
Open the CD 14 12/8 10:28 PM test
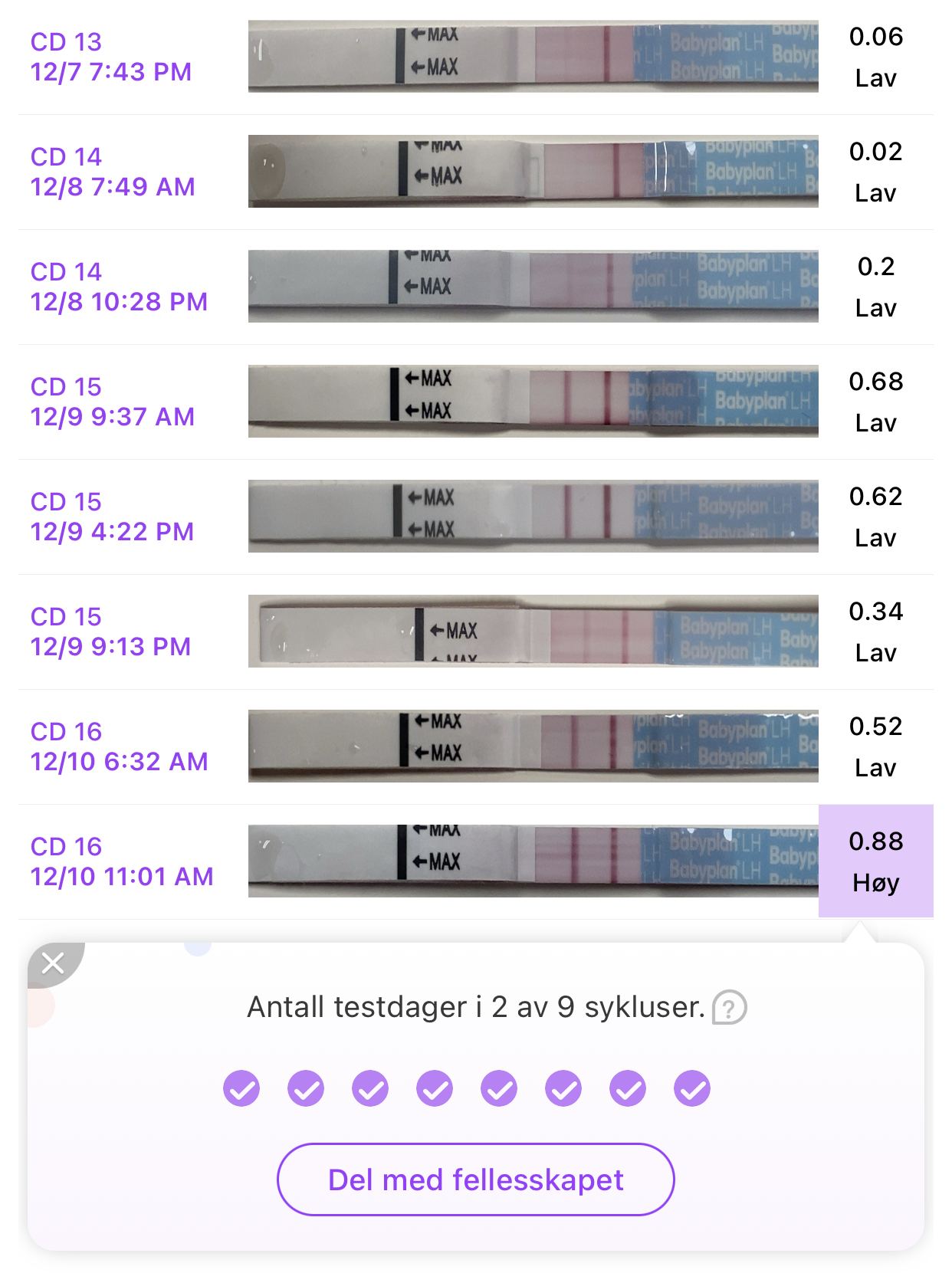pyautogui.click(x=475, y=287)
